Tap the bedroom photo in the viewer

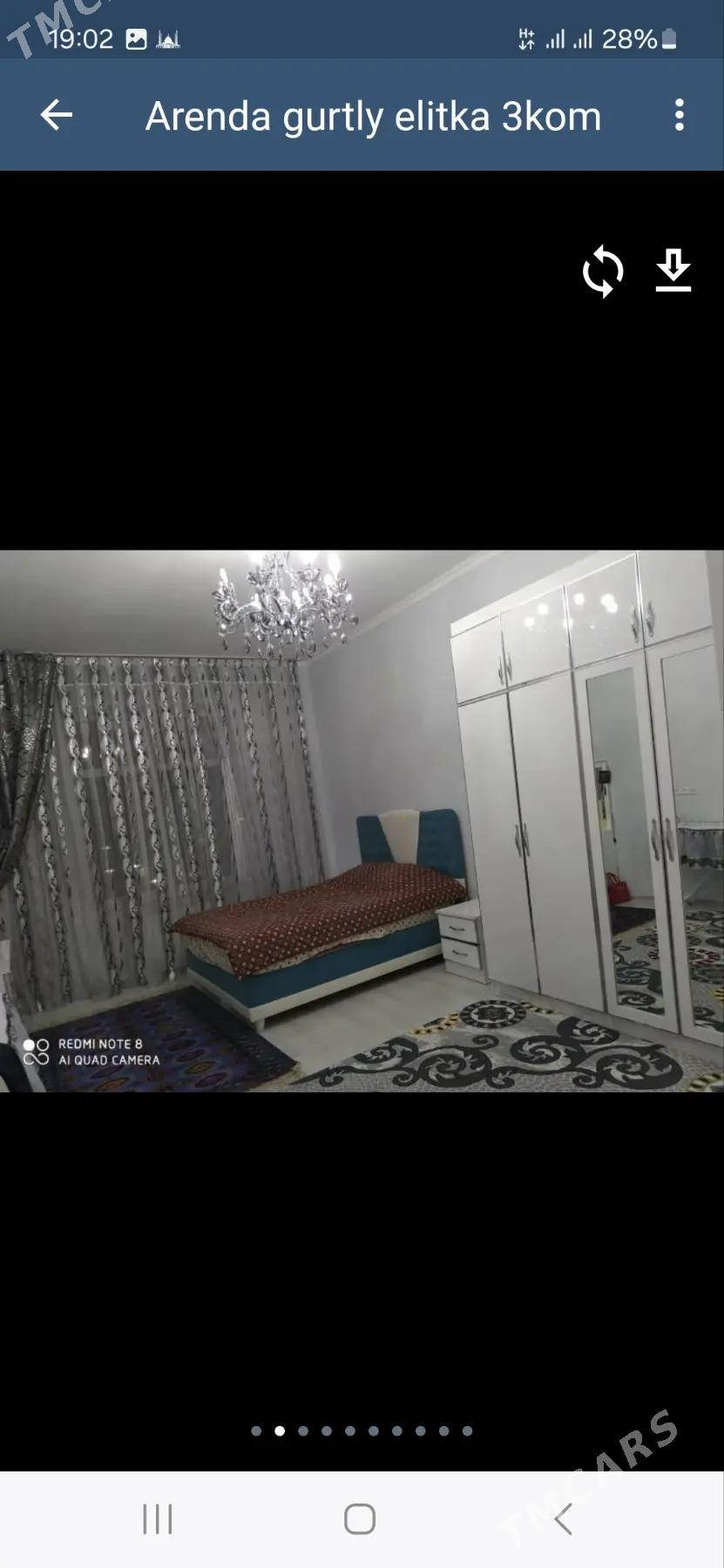[362, 821]
